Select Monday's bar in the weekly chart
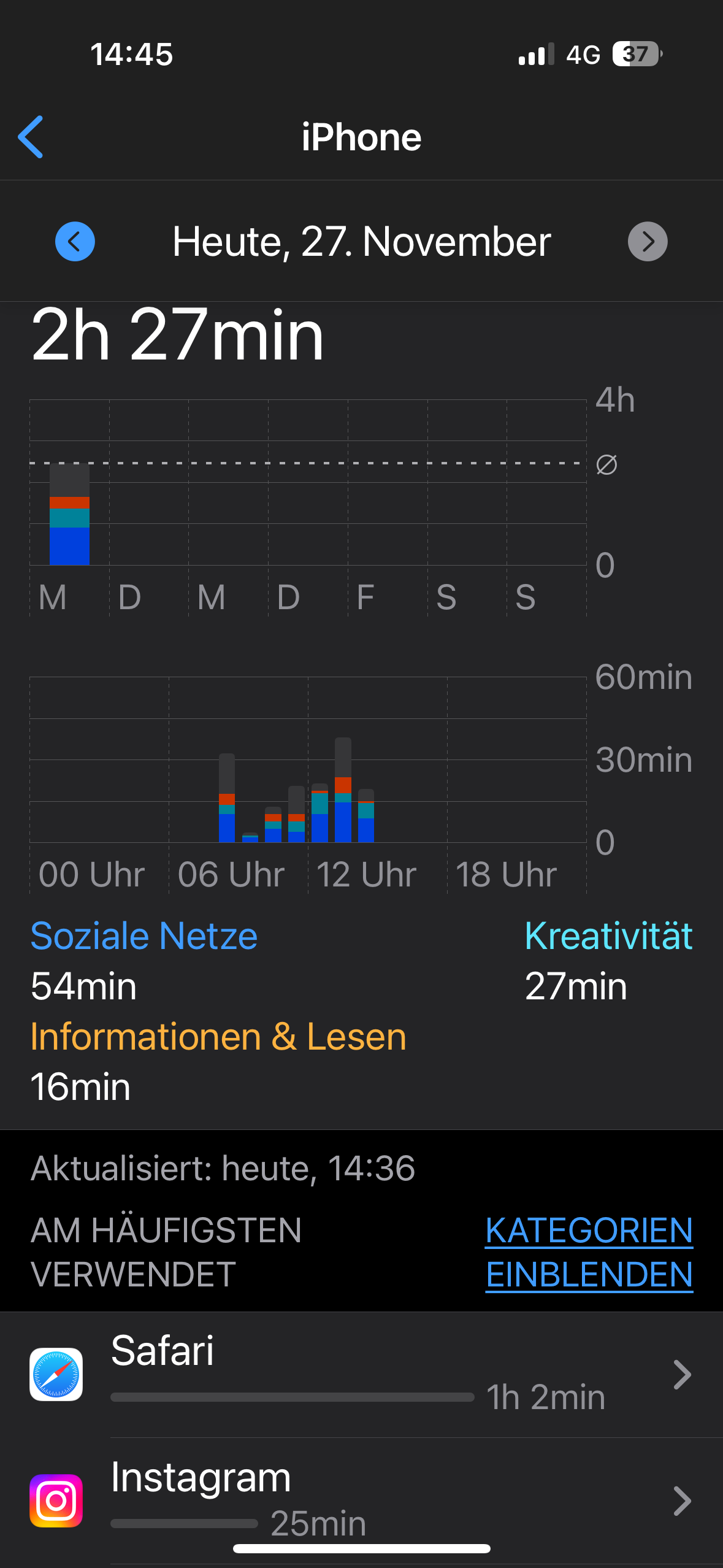Image resolution: width=723 pixels, height=1568 pixels. 69,515
